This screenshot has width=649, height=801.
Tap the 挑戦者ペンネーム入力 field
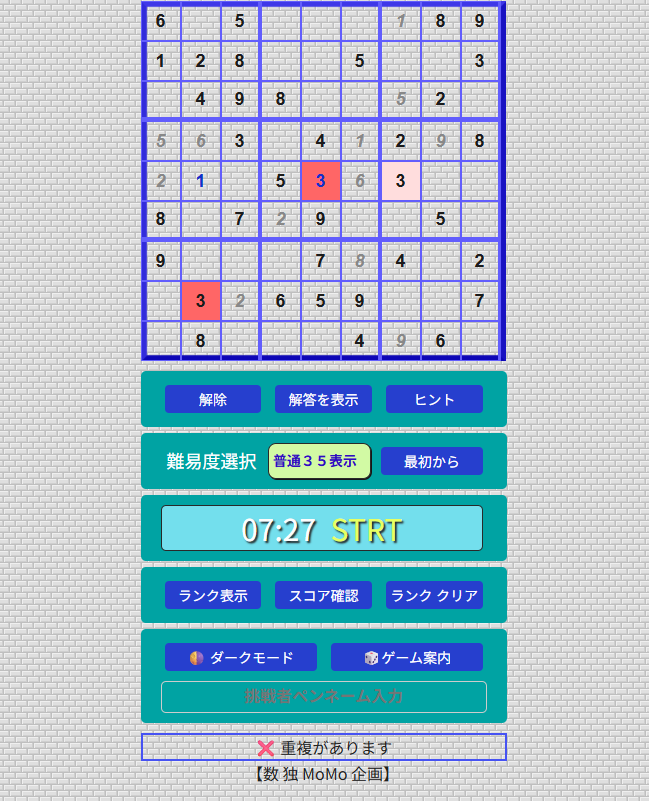tap(323, 696)
